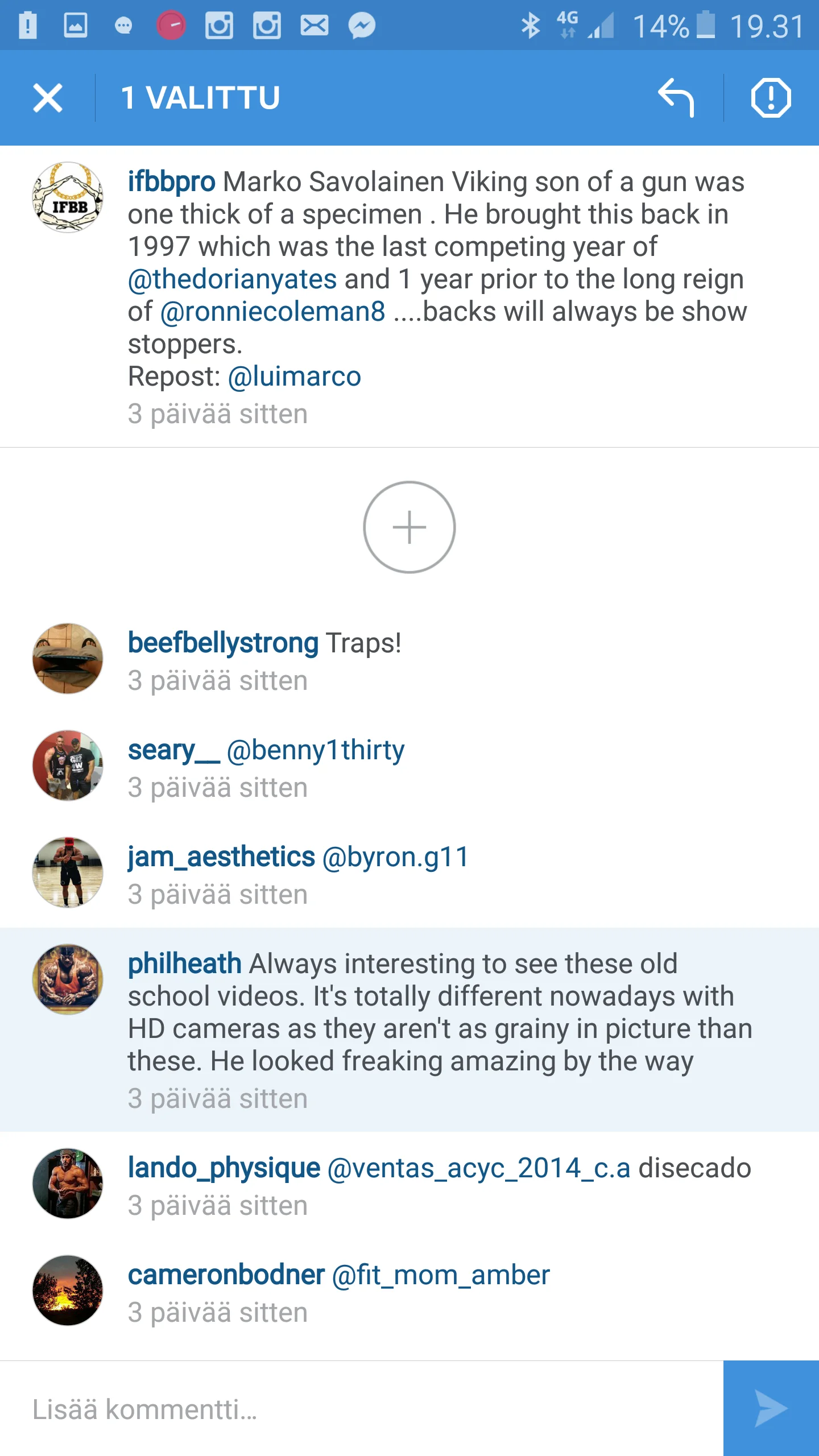This screenshot has height=1456, width=819.
Task: Open @benny1thirty mention
Action: tap(316, 750)
